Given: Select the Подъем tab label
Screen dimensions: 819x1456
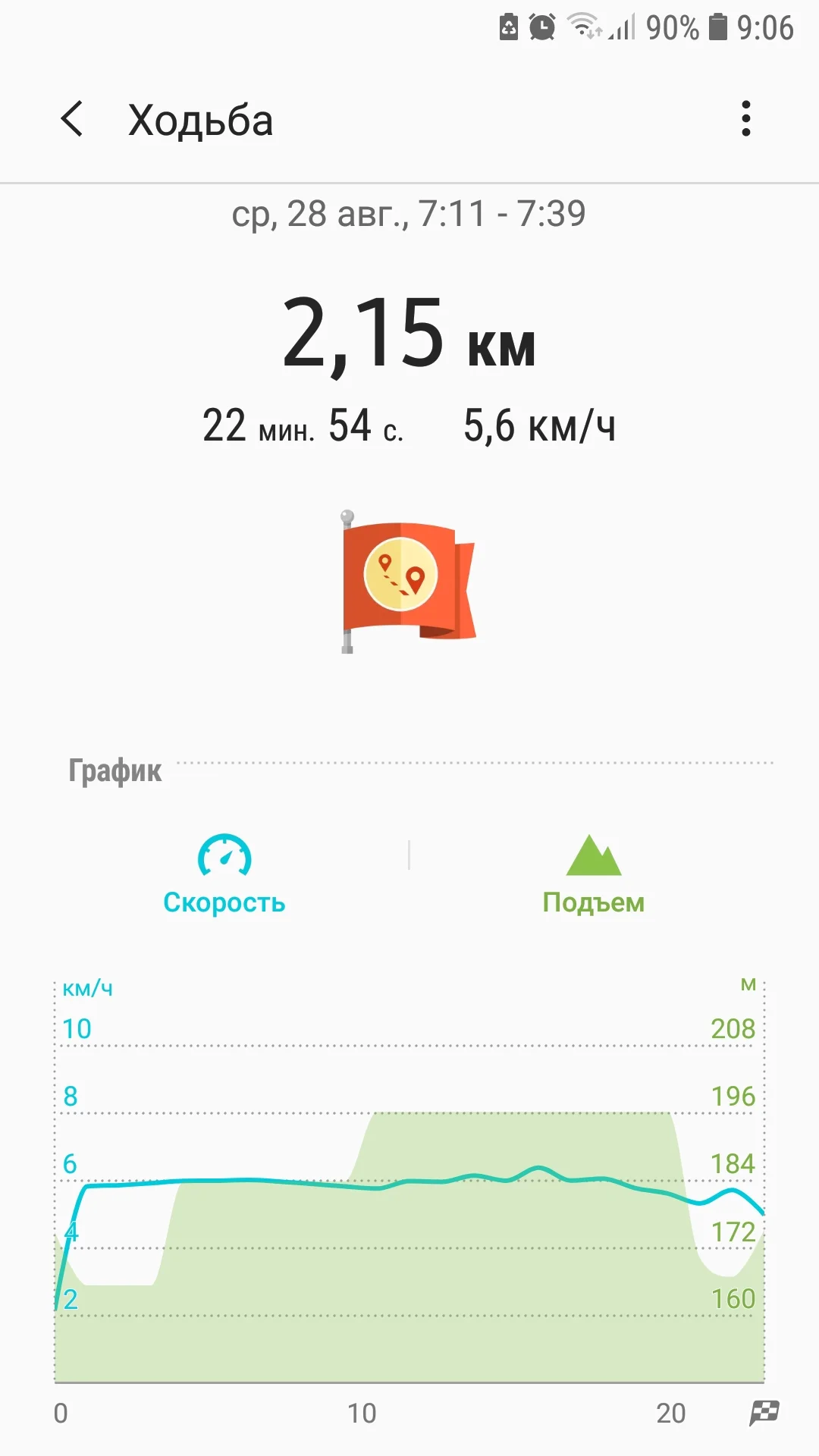Looking at the screenshot, I should click(595, 902).
